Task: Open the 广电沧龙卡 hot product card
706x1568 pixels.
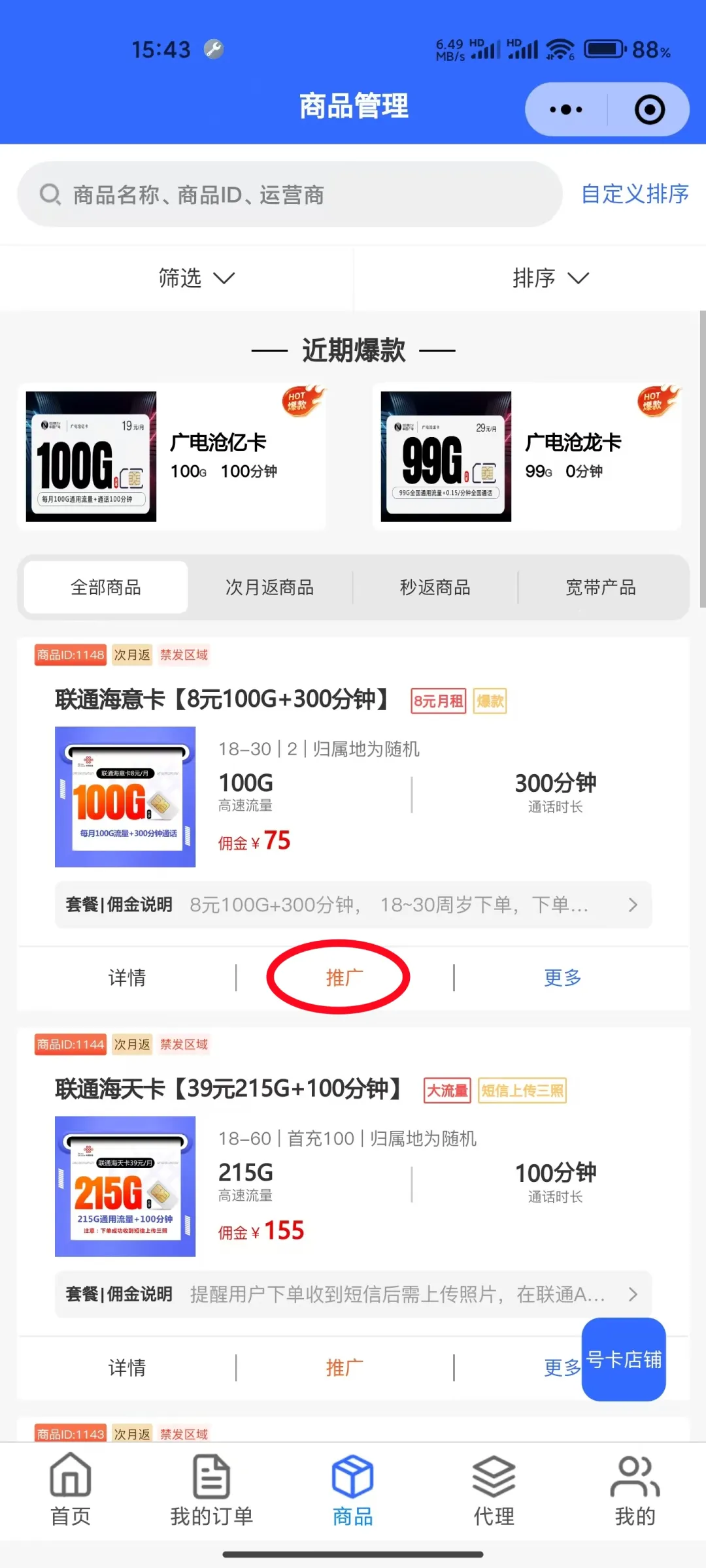Action: click(527, 457)
